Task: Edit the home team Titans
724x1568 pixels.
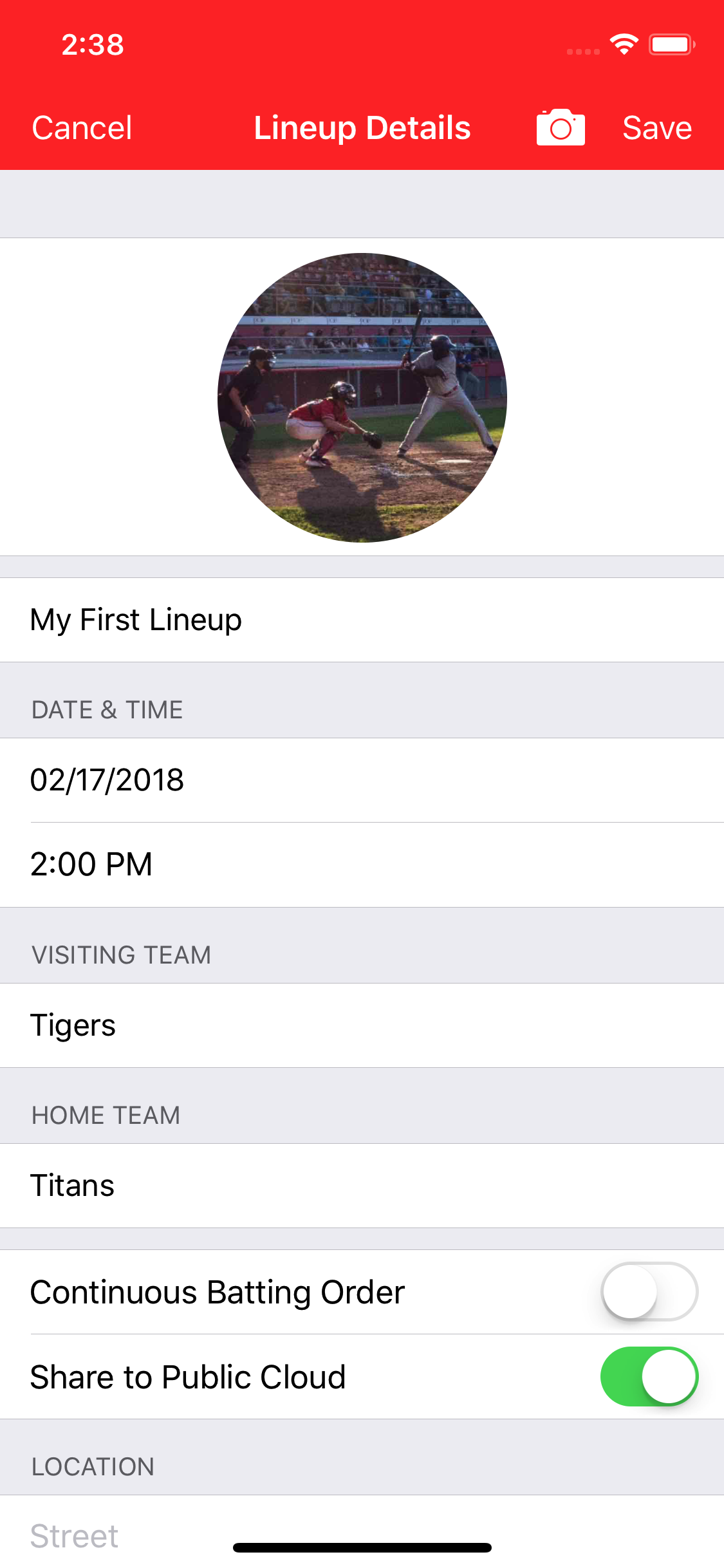Action: tap(362, 1186)
